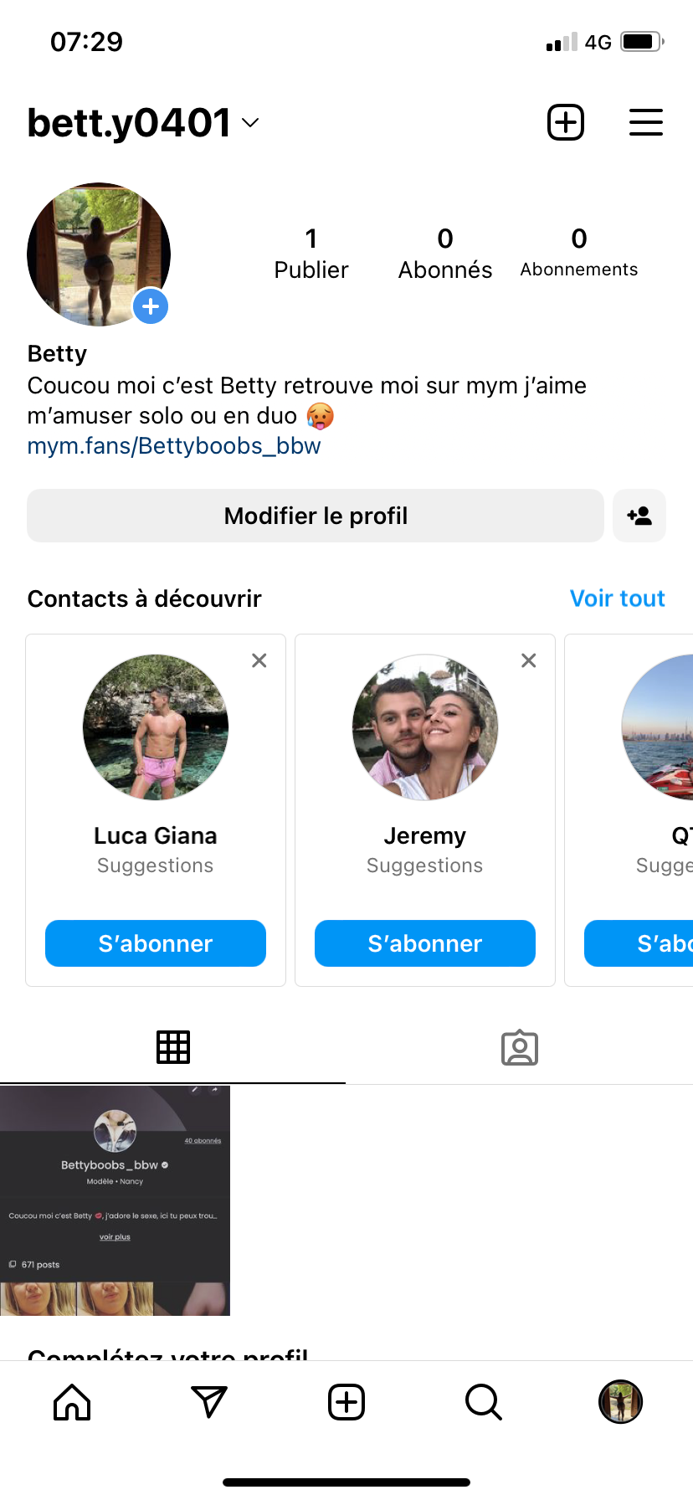This screenshot has height=1500, width=693.
Task: Tap Modifier le profil button
Action: (x=315, y=516)
